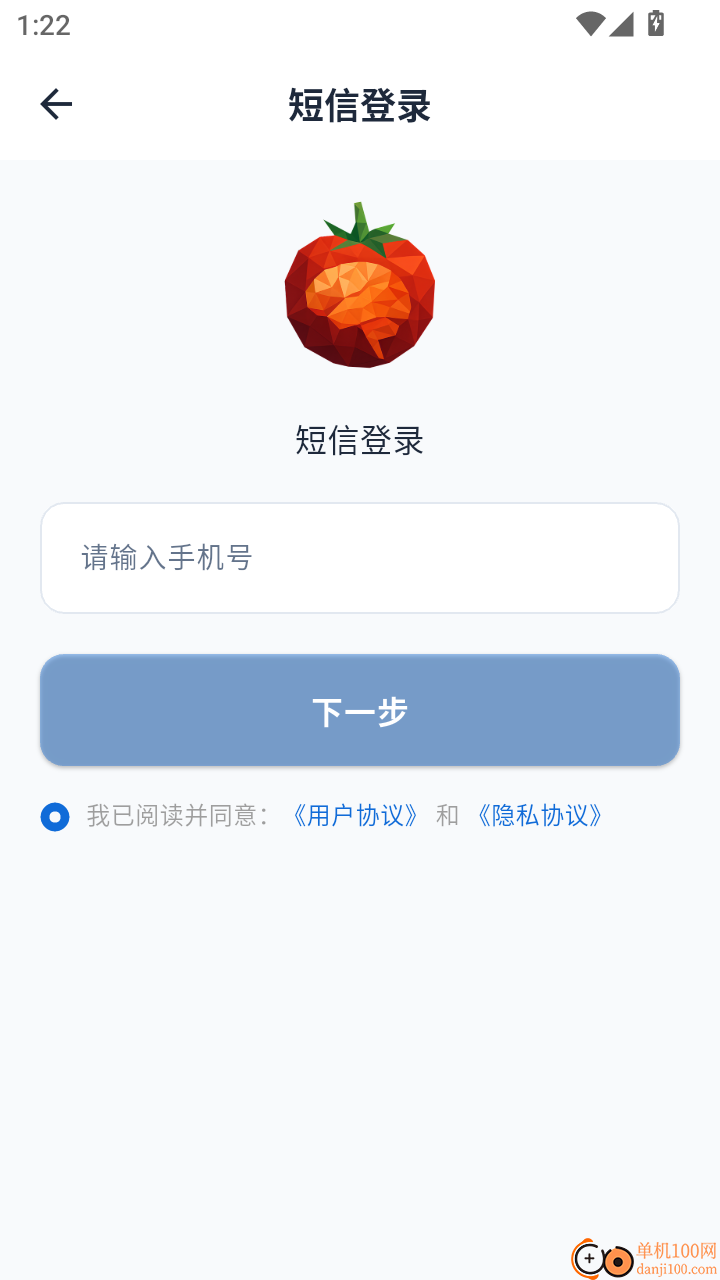720x1280 pixels.
Task: Click the back arrow to exit SMS login
Action: click(x=56, y=103)
